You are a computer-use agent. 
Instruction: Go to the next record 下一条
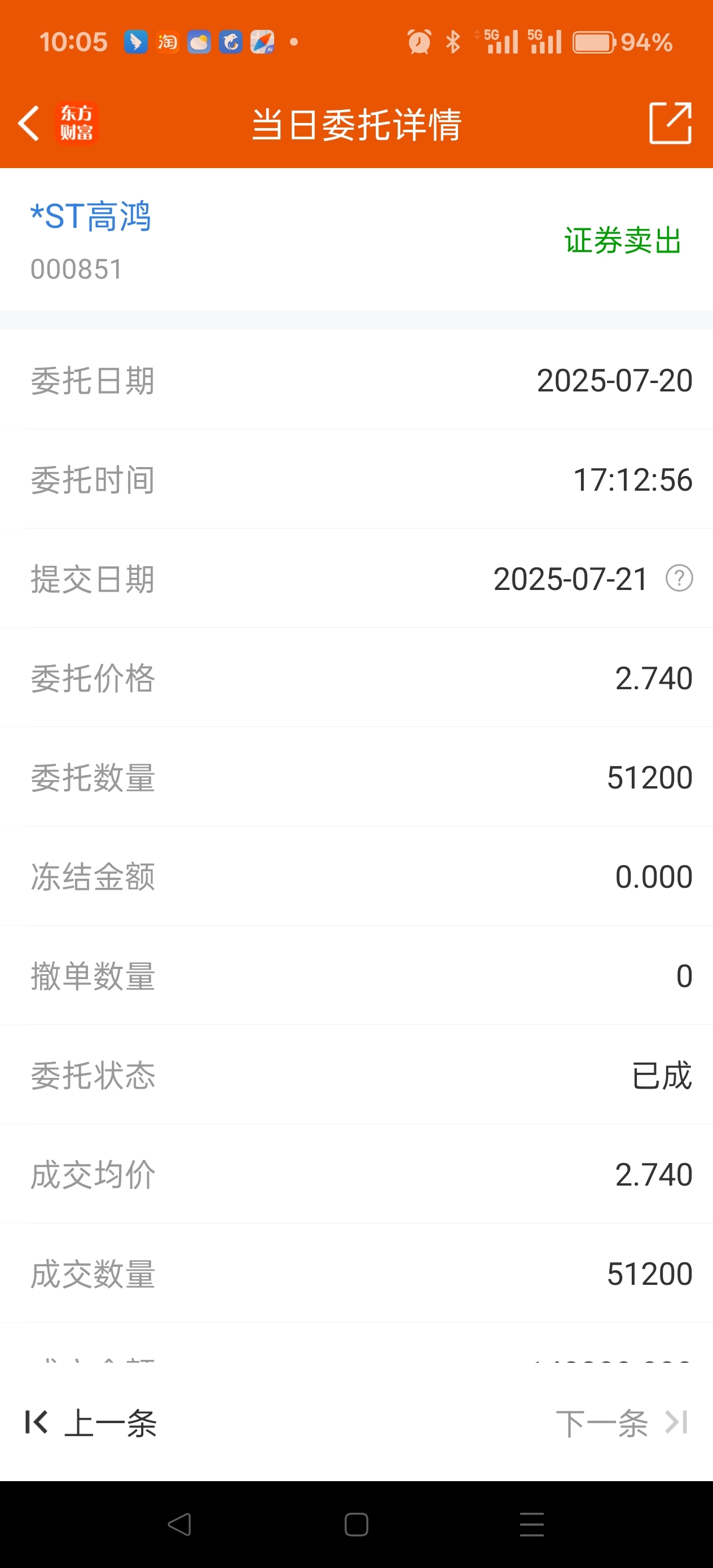click(622, 1423)
